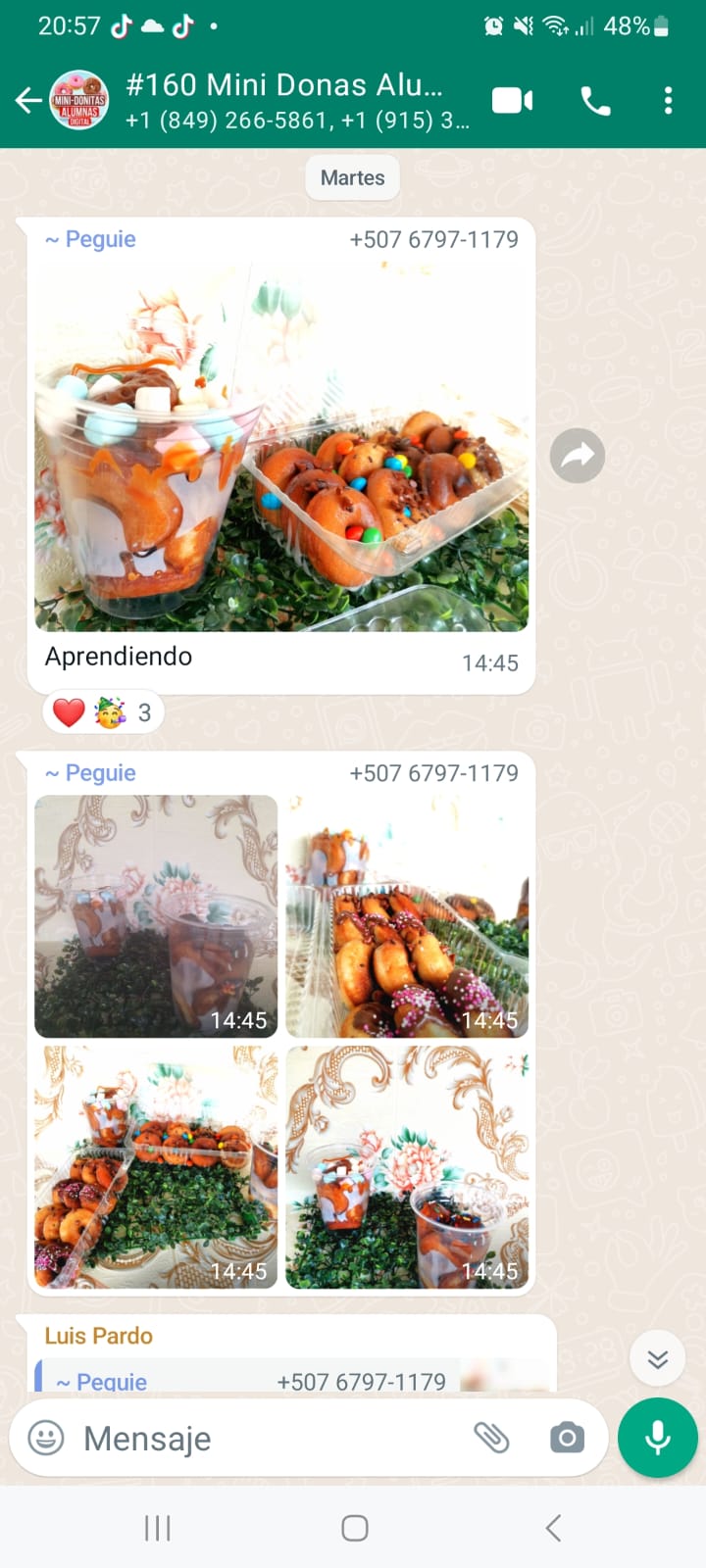Image resolution: width=706 pixels, height=1568 pixels.
Task: Open the system recent apps view
Action: click(157, 1527)
